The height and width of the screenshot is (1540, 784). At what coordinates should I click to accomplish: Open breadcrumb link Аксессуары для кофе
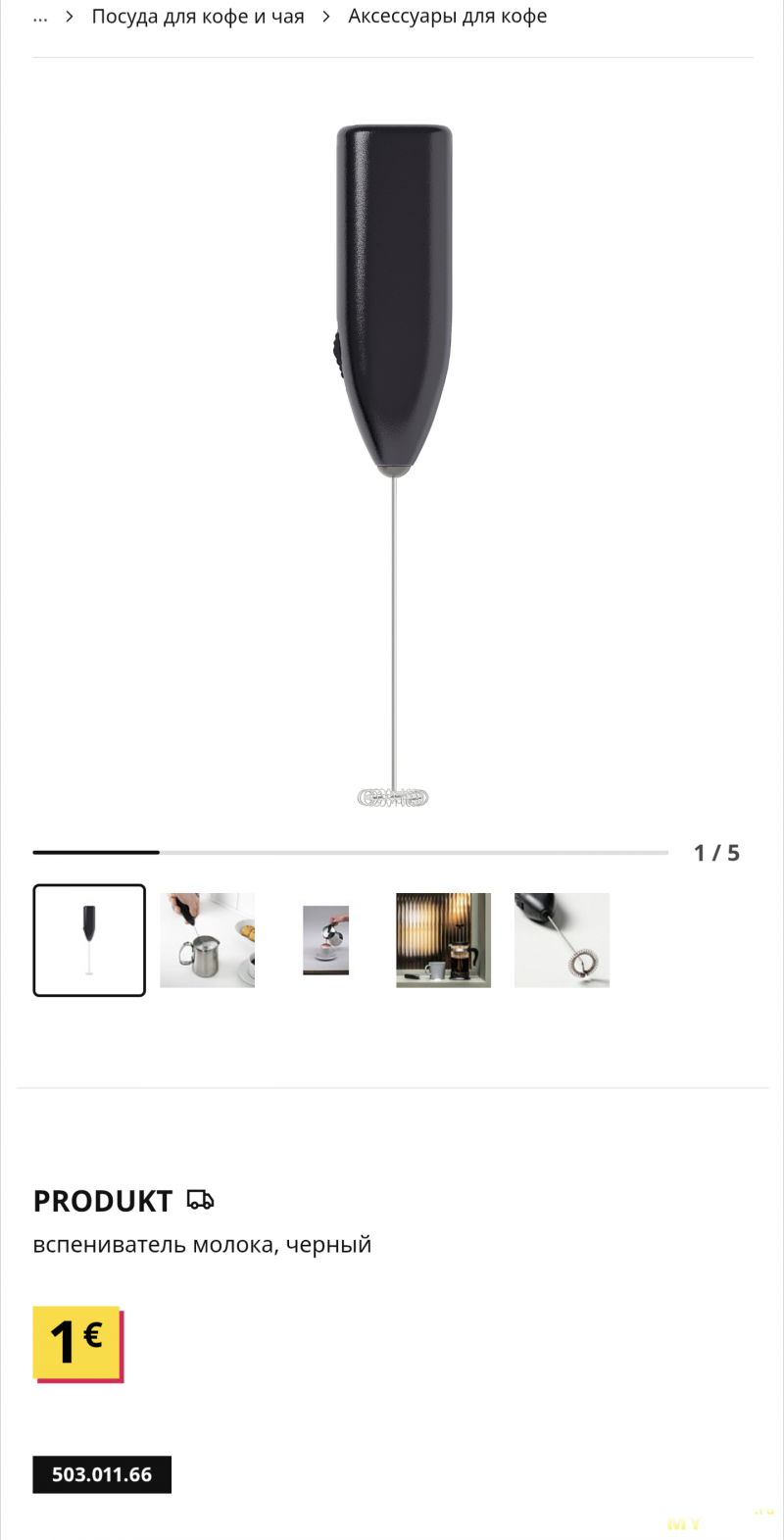[x=447, y=17]
